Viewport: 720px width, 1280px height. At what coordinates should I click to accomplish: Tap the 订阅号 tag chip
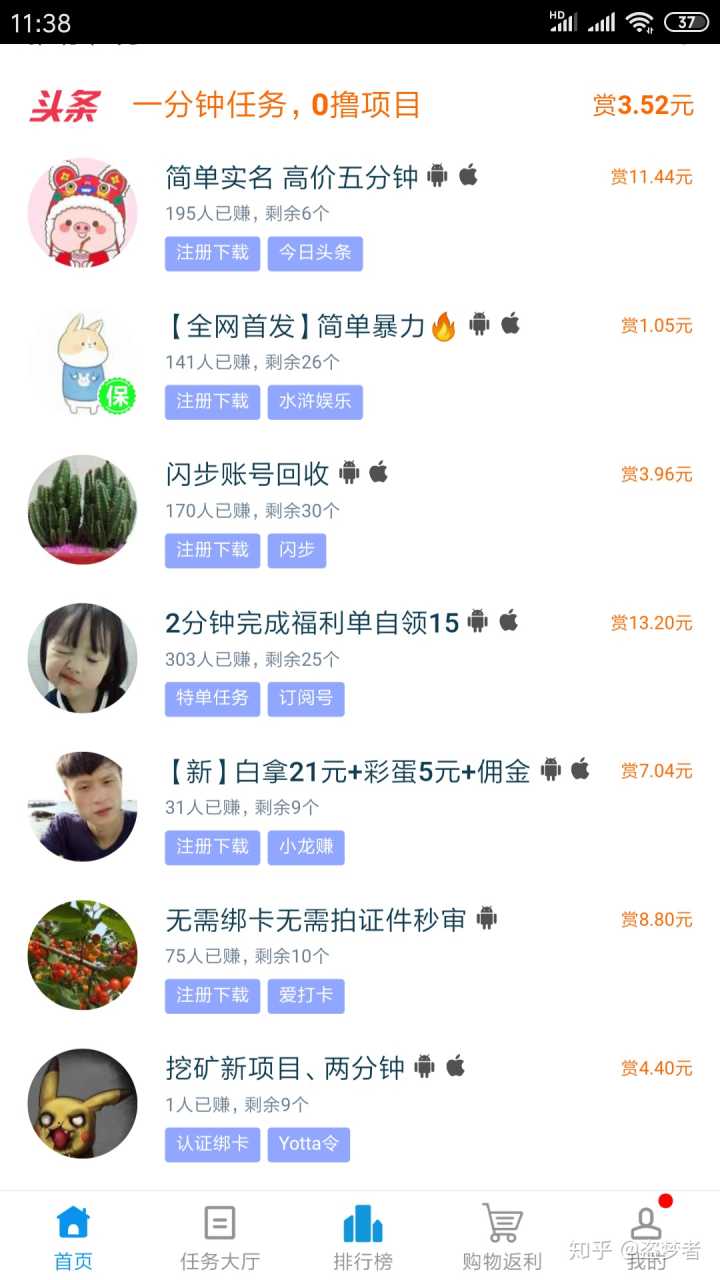306,698
